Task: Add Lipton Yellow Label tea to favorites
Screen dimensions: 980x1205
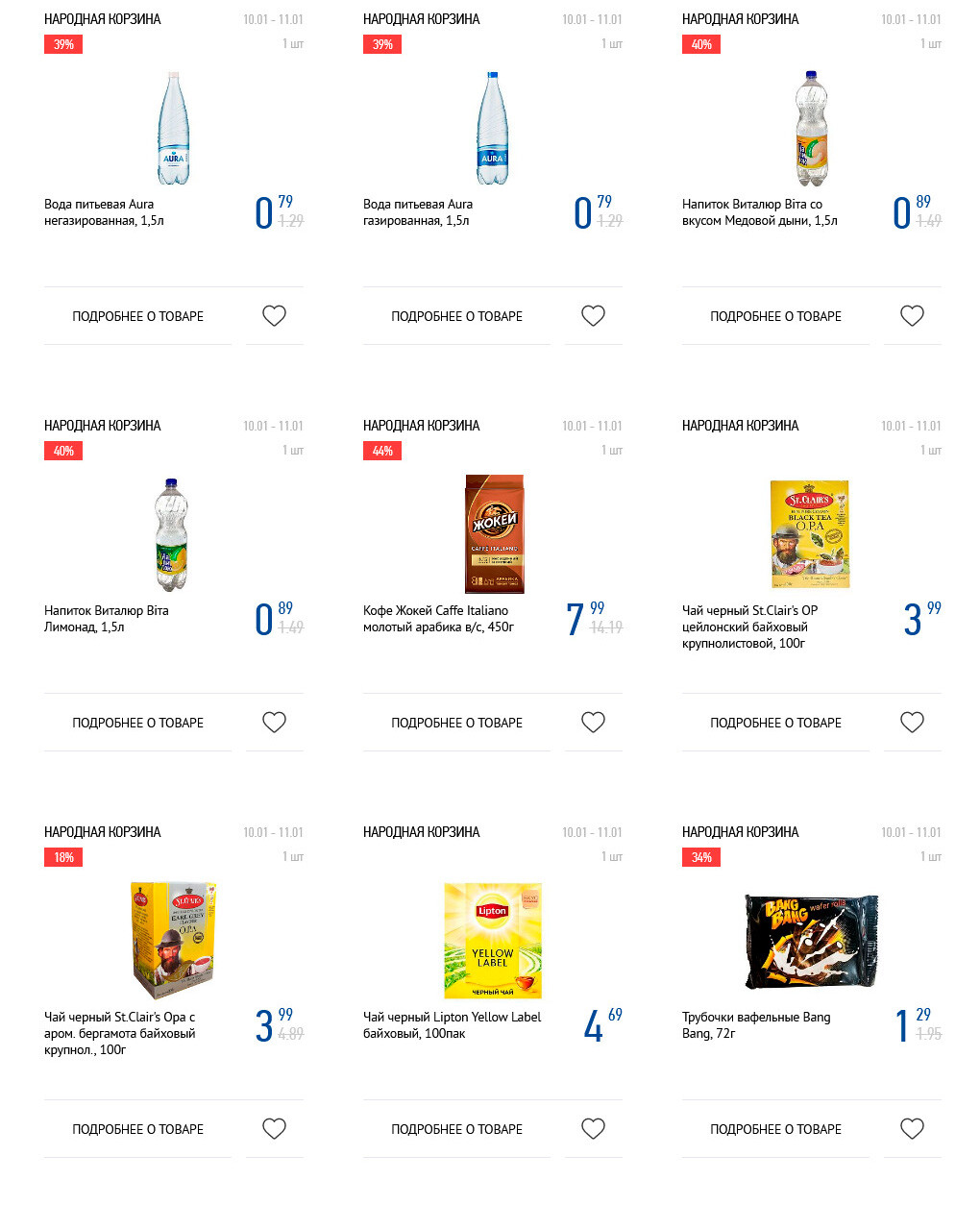Action: [x=593, y=1129]
